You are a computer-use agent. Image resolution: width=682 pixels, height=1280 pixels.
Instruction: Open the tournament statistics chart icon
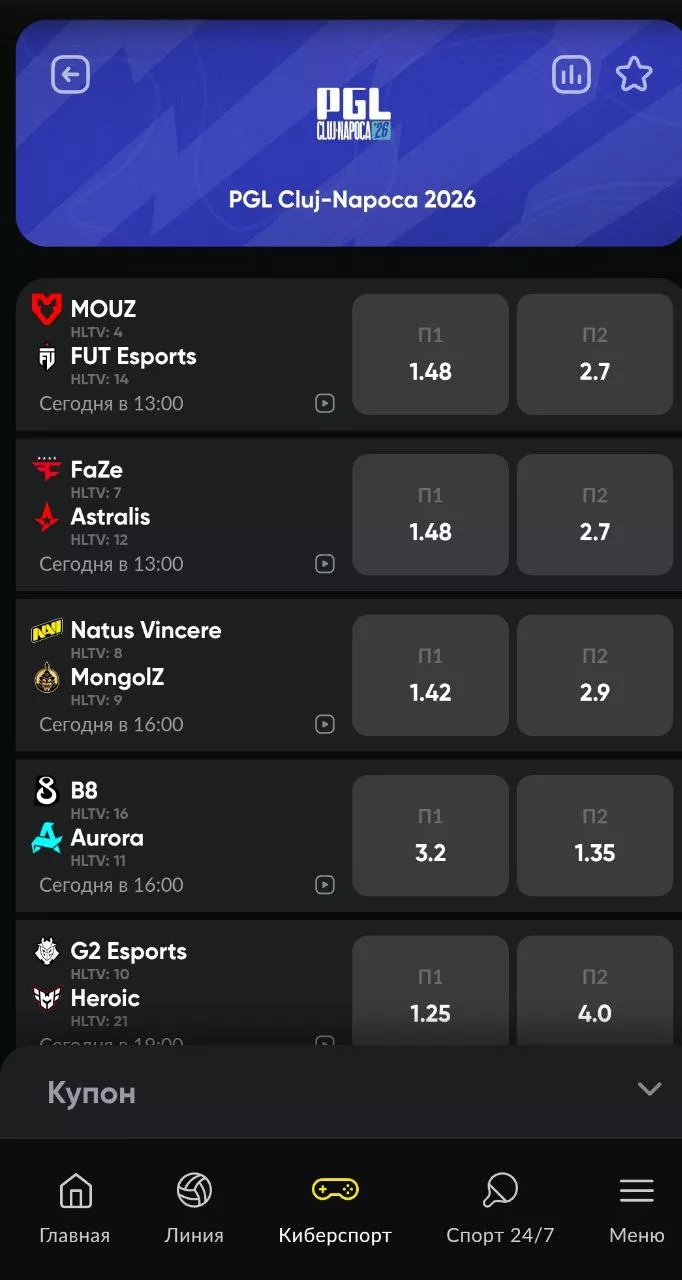click(571, 74)
